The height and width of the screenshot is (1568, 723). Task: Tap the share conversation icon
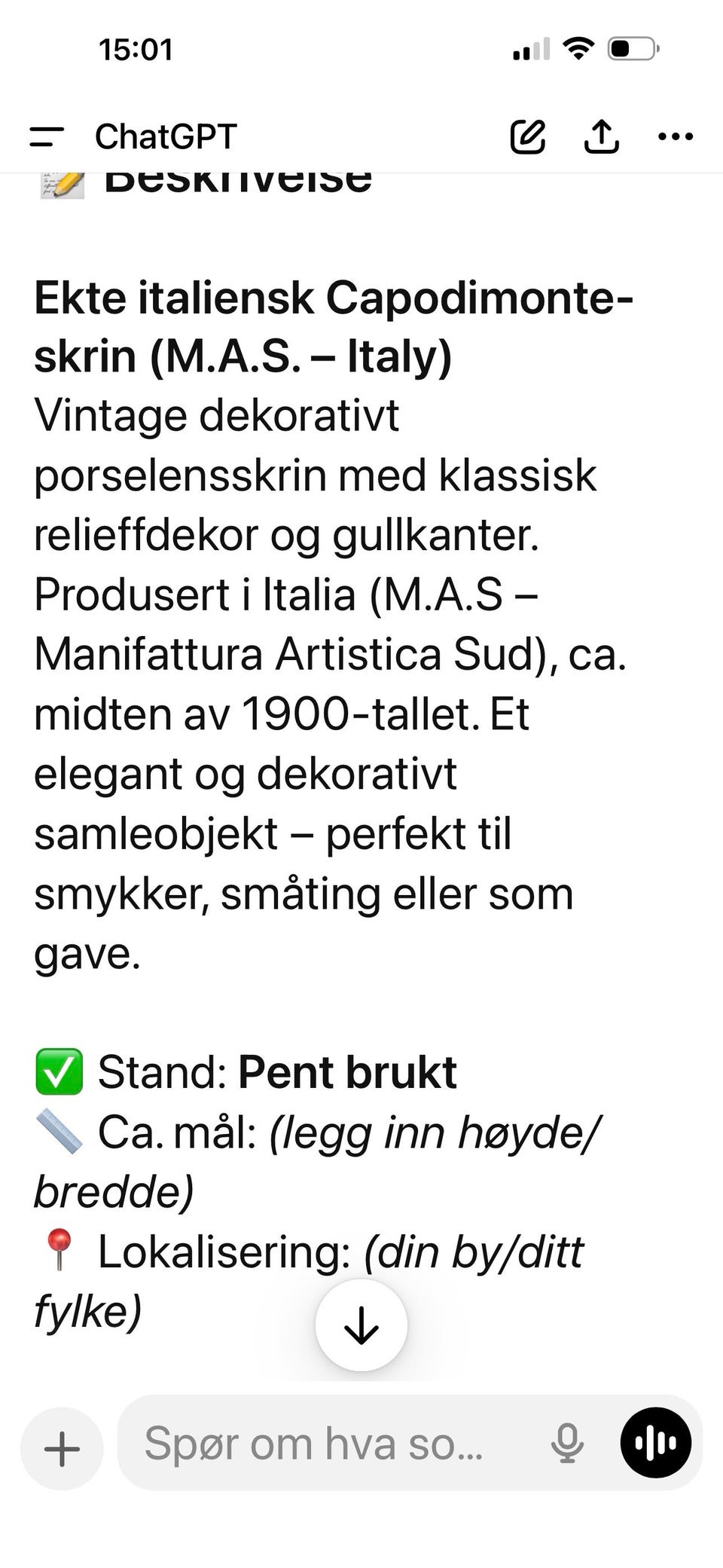pyautogui.click(x=602, y=136)
